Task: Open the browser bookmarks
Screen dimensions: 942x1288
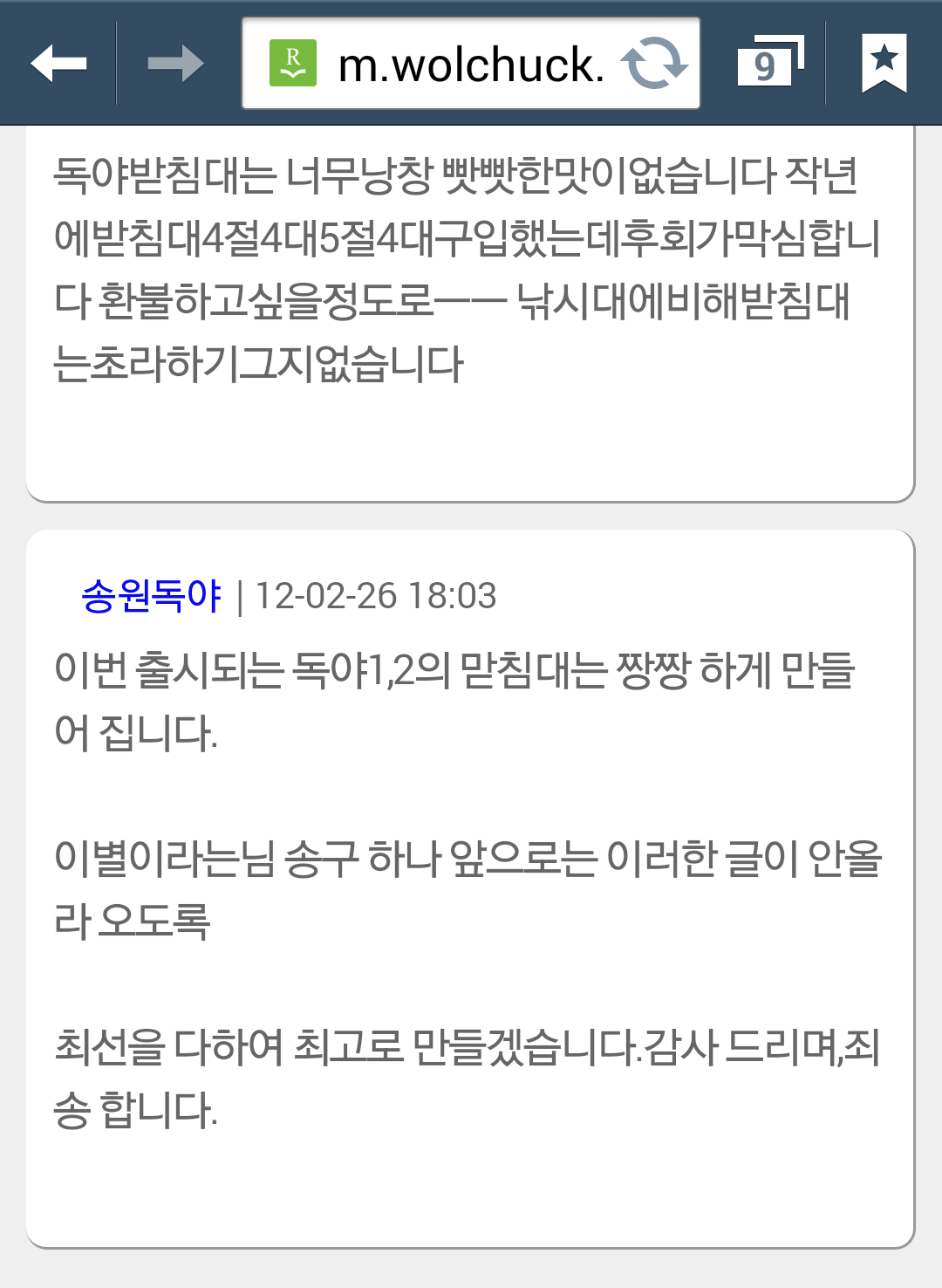Action: (x=884, y=63)
